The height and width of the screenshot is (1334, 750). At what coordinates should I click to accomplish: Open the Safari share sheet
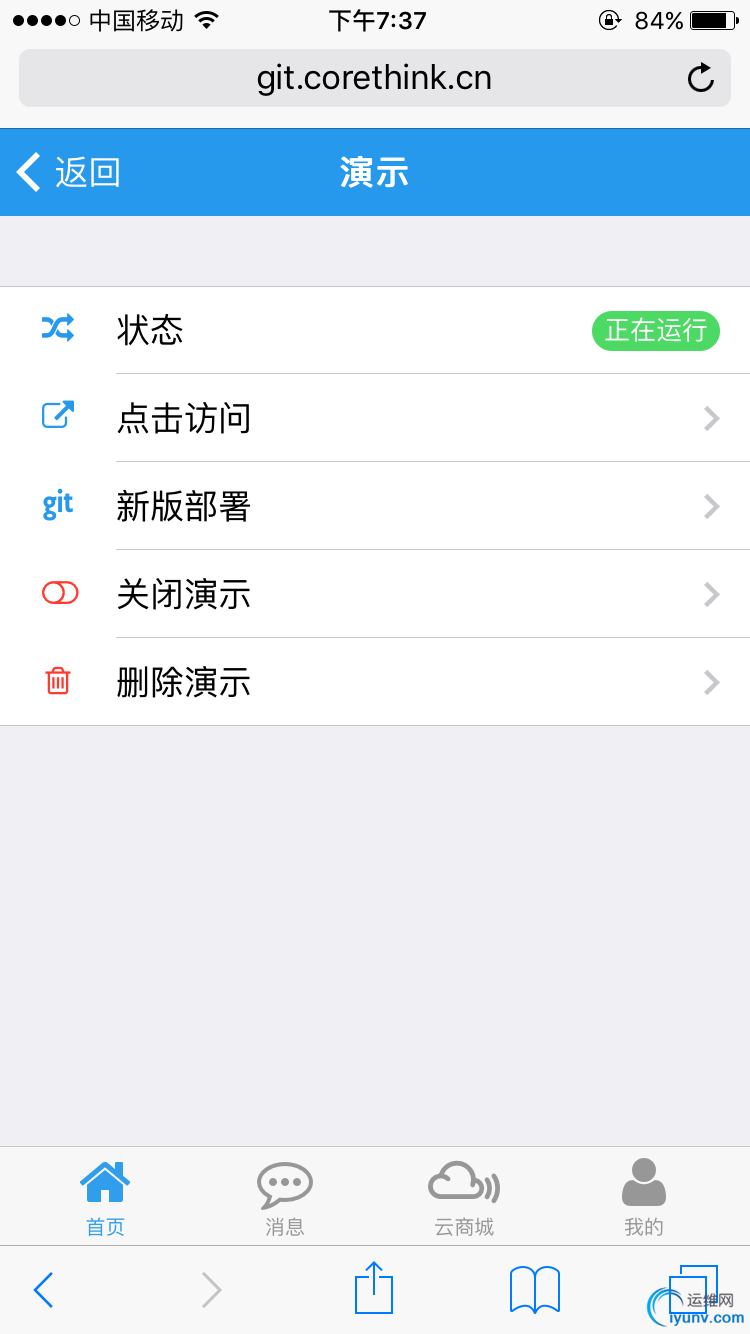[374, 1288]
